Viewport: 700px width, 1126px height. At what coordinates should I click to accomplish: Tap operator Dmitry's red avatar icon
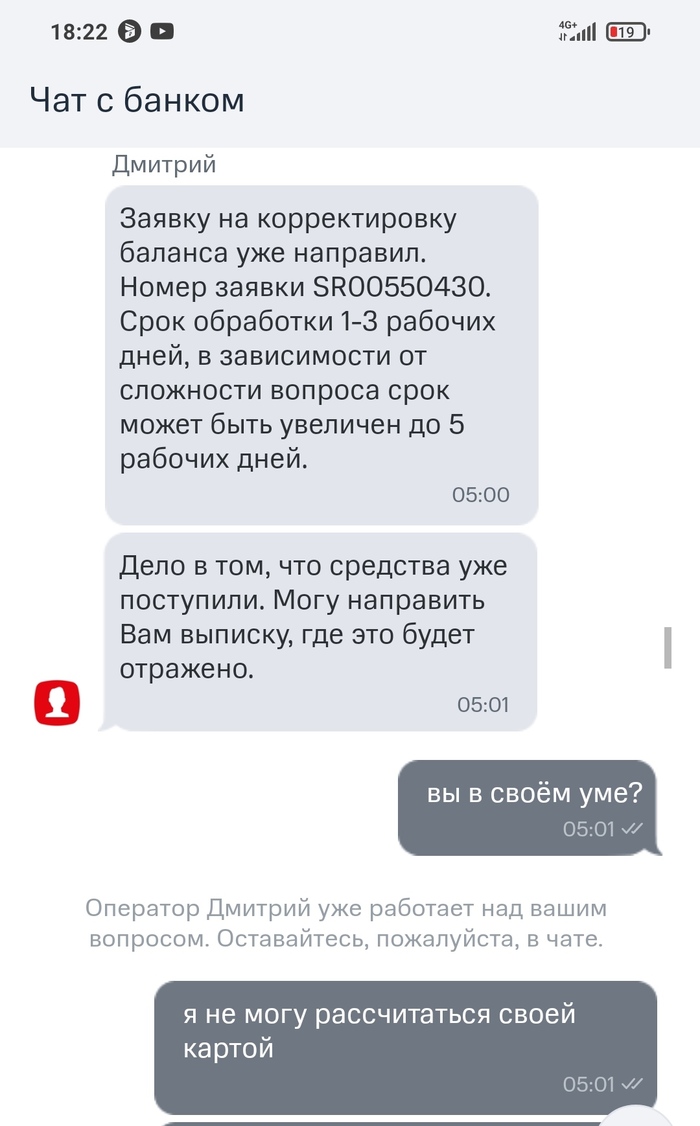click(57, 703)
